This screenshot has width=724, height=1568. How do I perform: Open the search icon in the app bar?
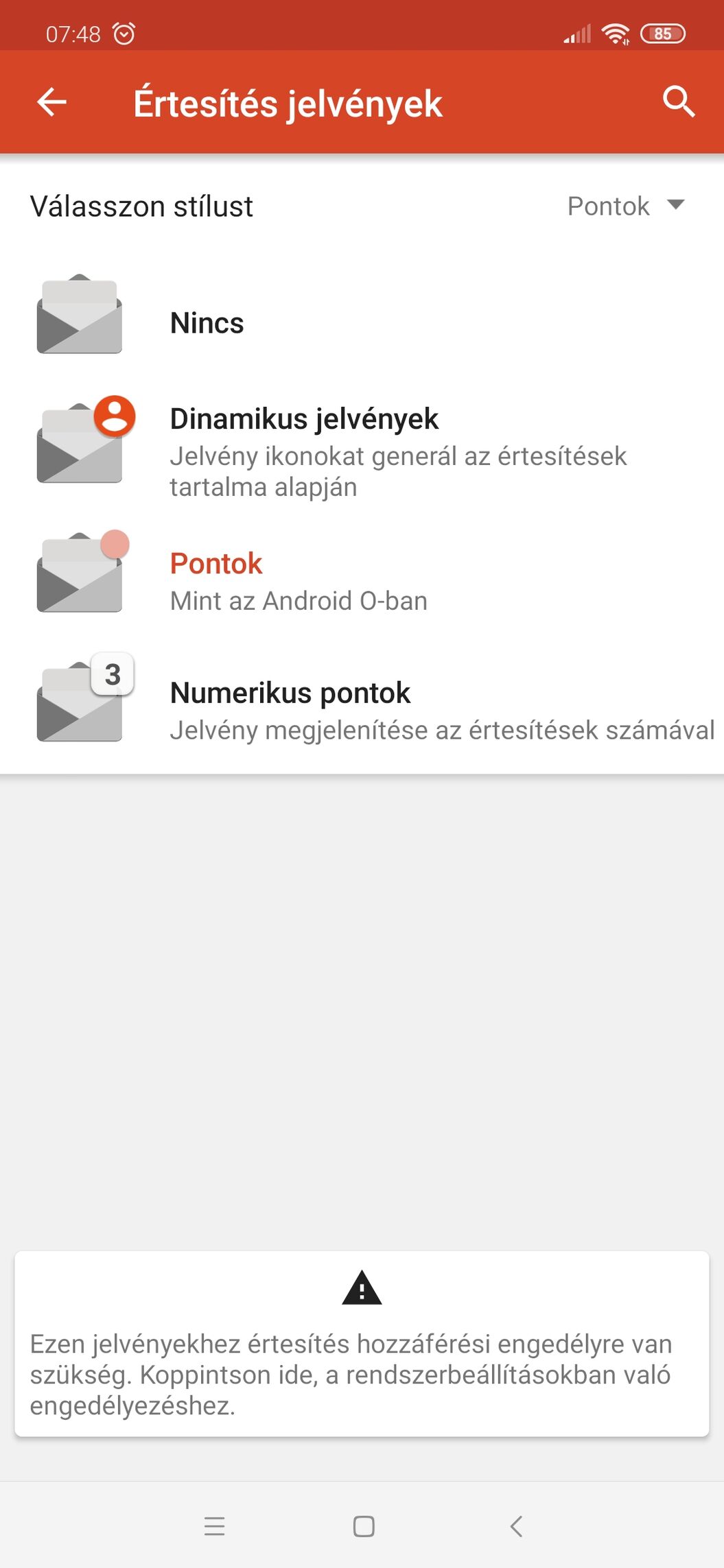tap(678, 103)
